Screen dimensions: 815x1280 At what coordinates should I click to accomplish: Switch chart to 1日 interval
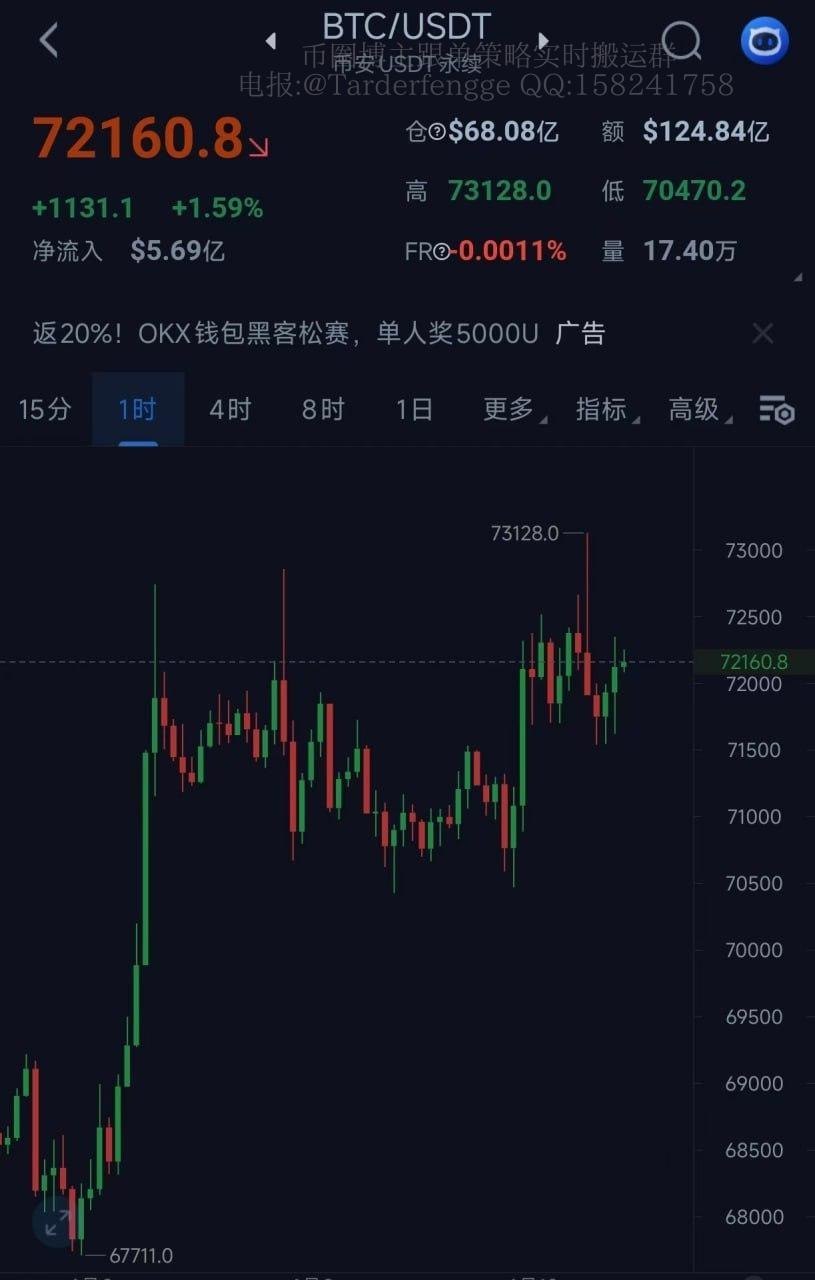[414, 409]
